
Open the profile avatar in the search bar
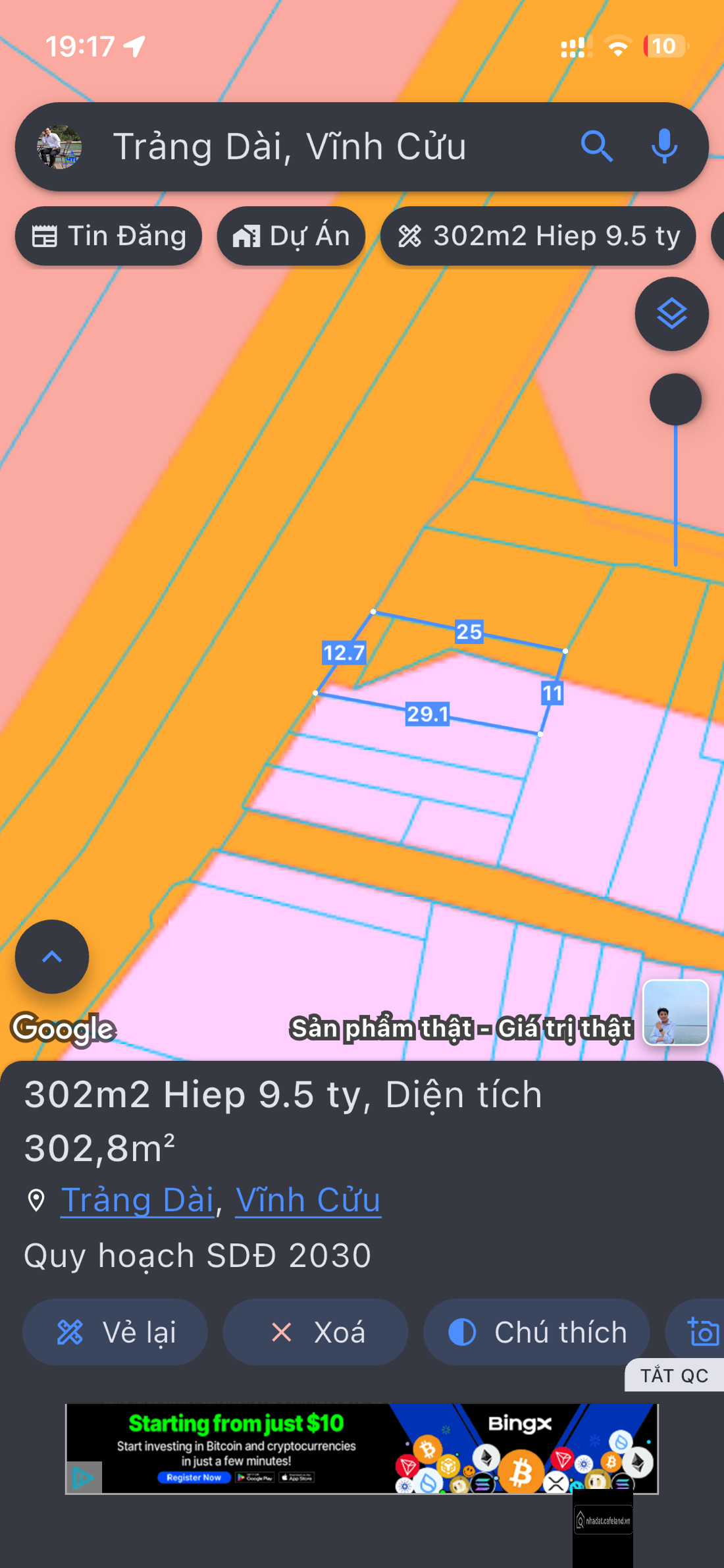59,147
